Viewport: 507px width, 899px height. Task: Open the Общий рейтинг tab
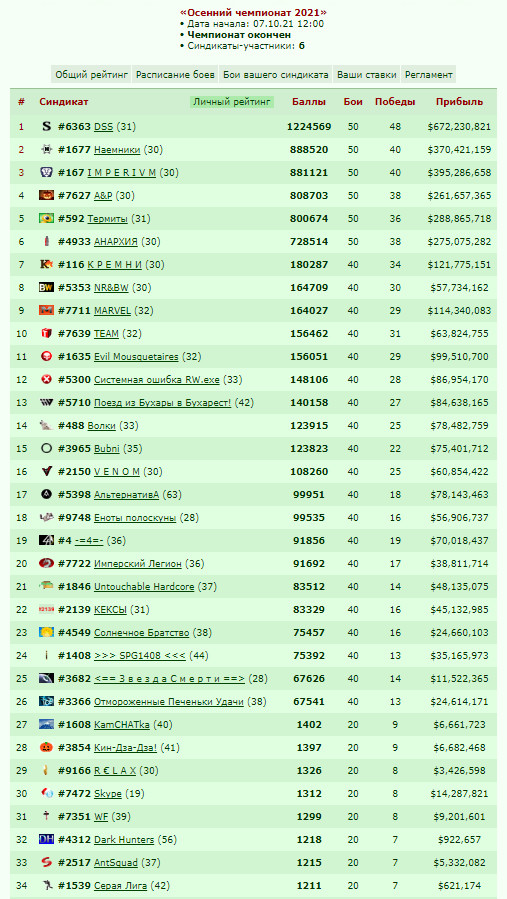click(91, 75)
